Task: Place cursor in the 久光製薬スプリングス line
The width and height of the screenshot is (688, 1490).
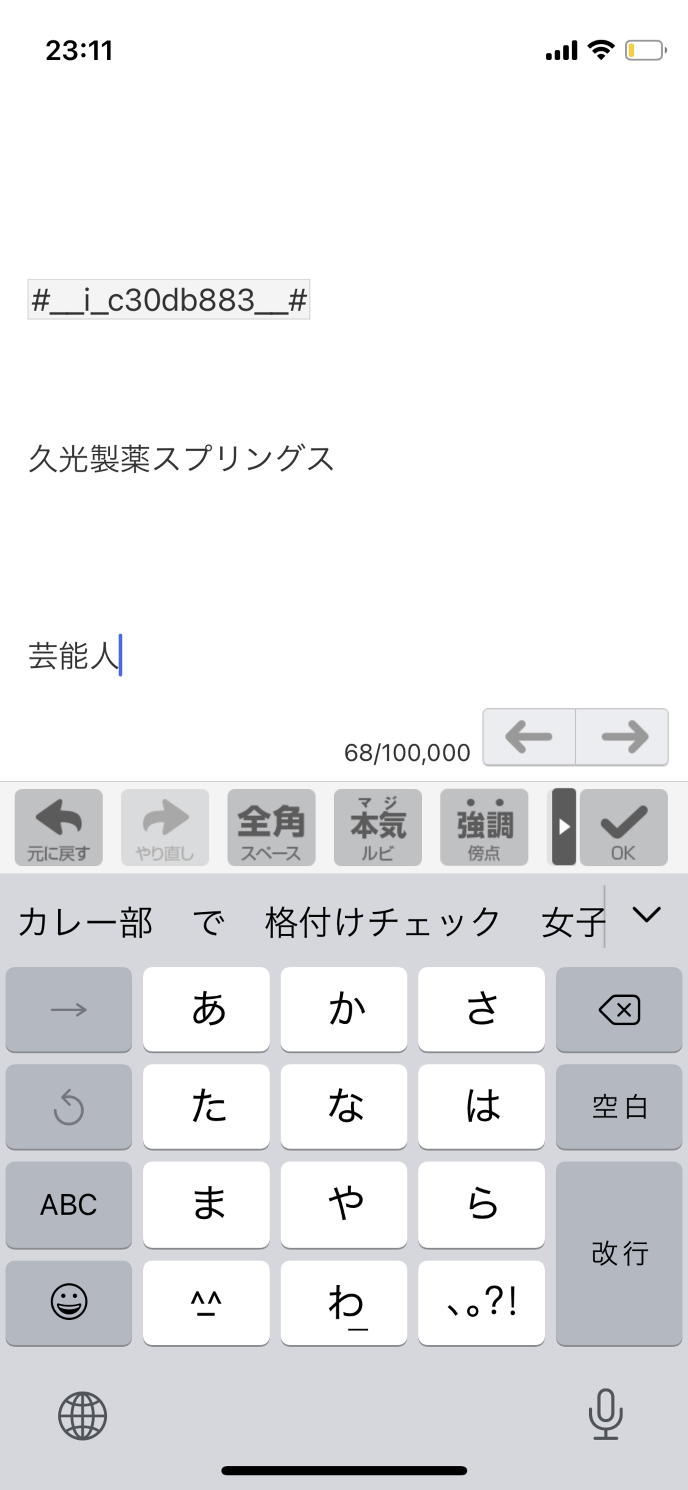Action: pyautogui.click(x=181, y=459)
